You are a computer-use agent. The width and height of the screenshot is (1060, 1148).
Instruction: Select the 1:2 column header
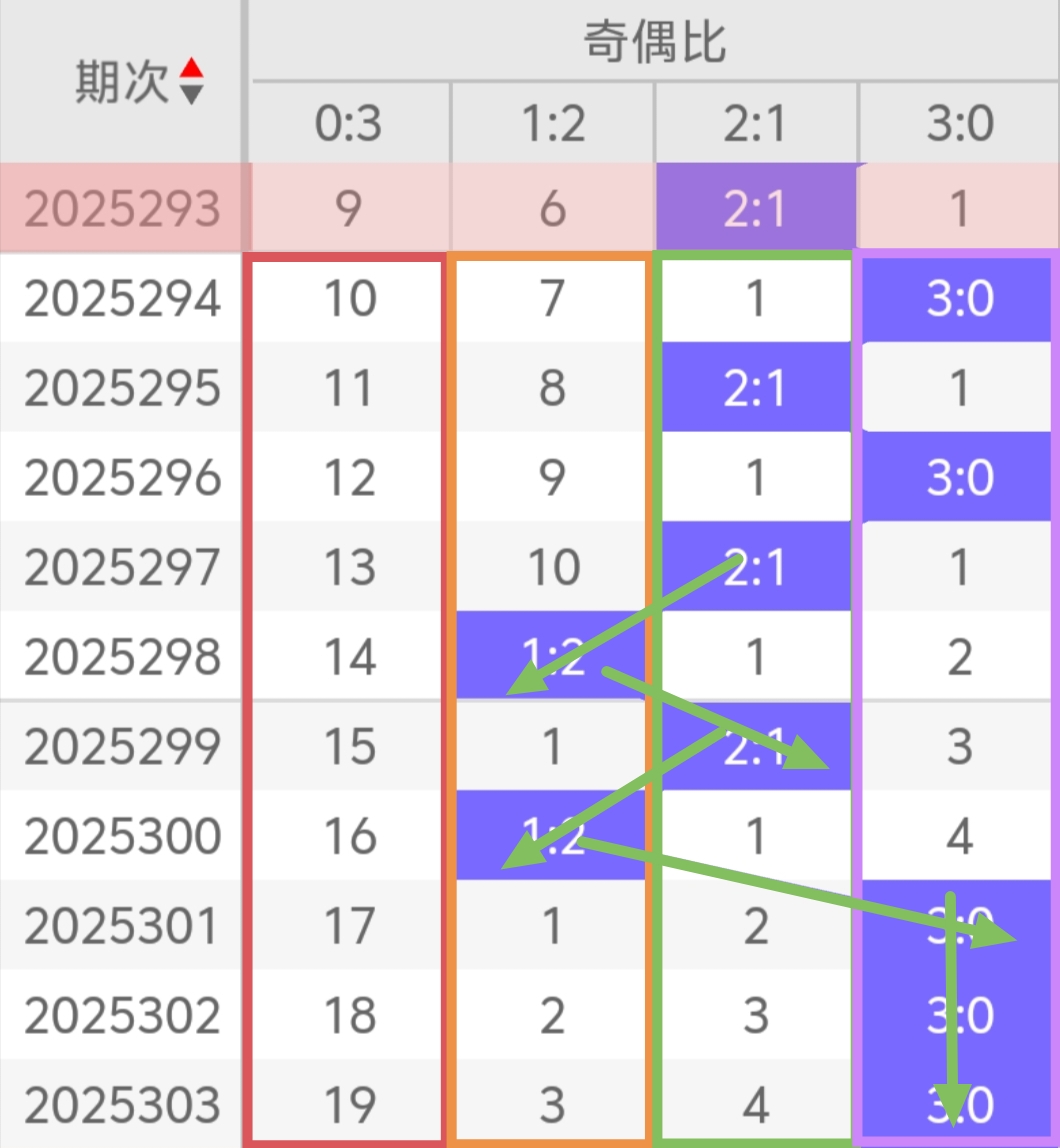[551, 122]
